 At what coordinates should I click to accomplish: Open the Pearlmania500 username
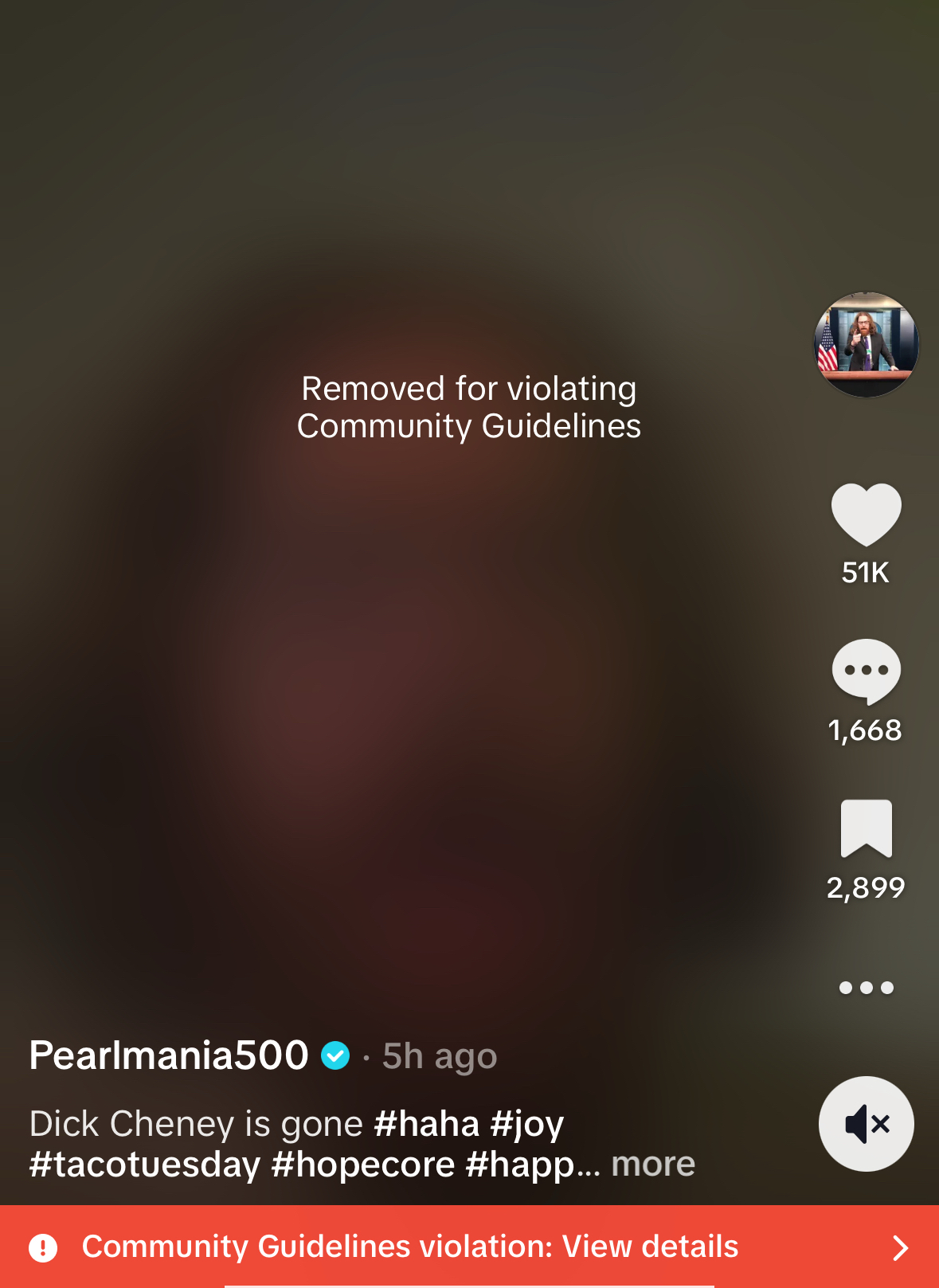pos(169,1055)
